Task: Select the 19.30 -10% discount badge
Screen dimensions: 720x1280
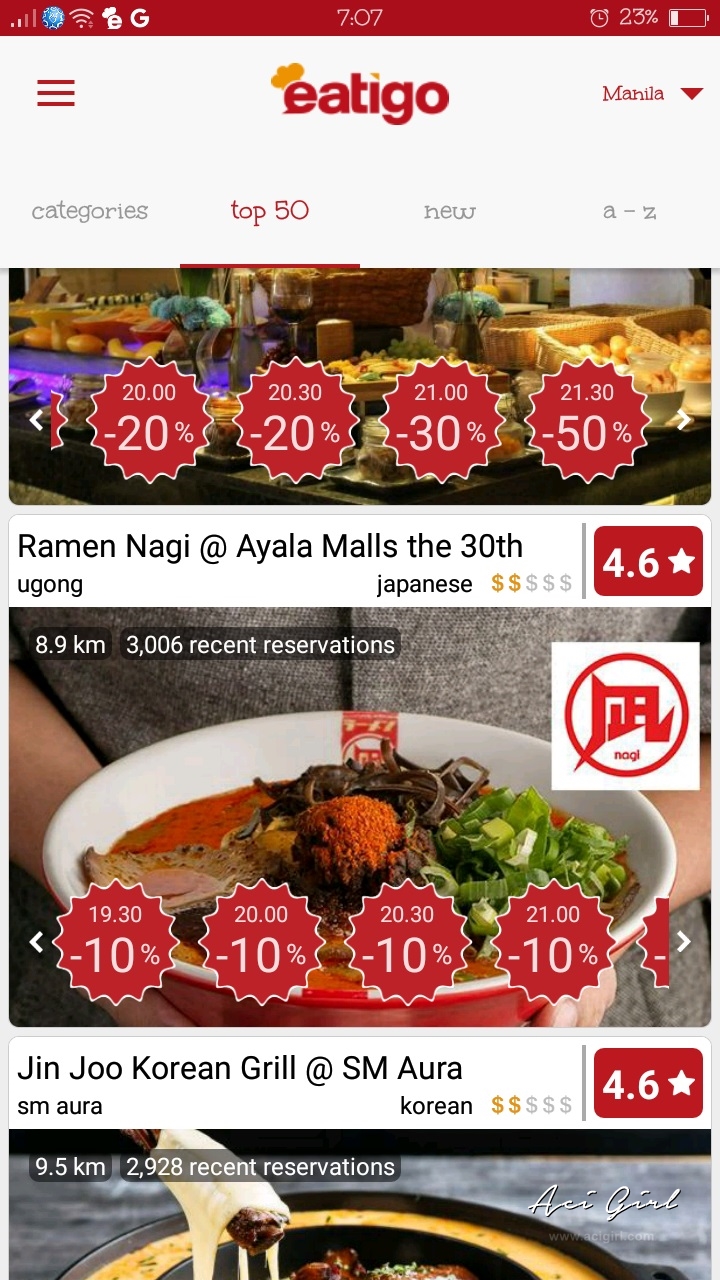Action: (115, 941)
